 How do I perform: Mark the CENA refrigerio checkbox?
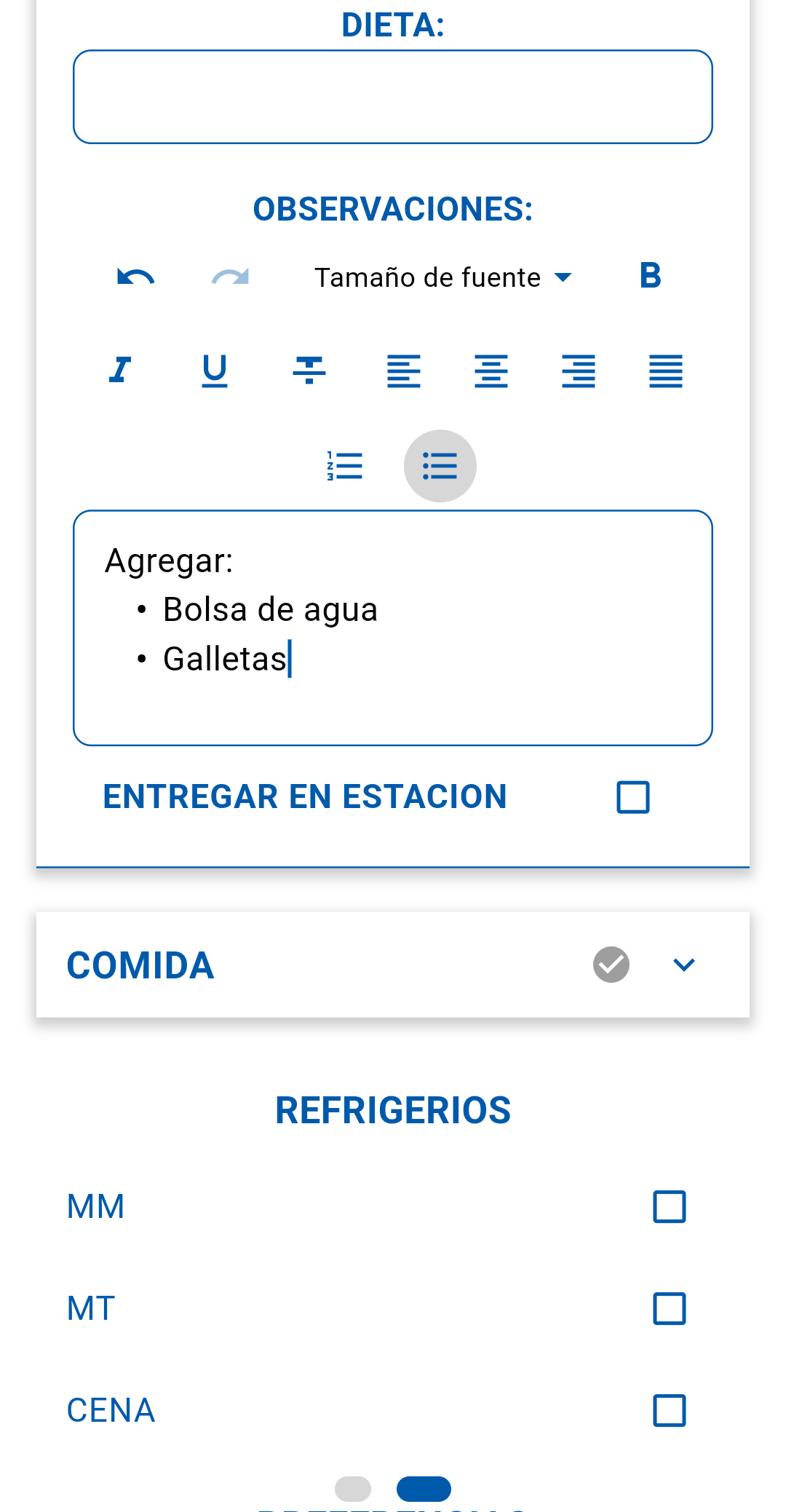(x=670, y=1410)
